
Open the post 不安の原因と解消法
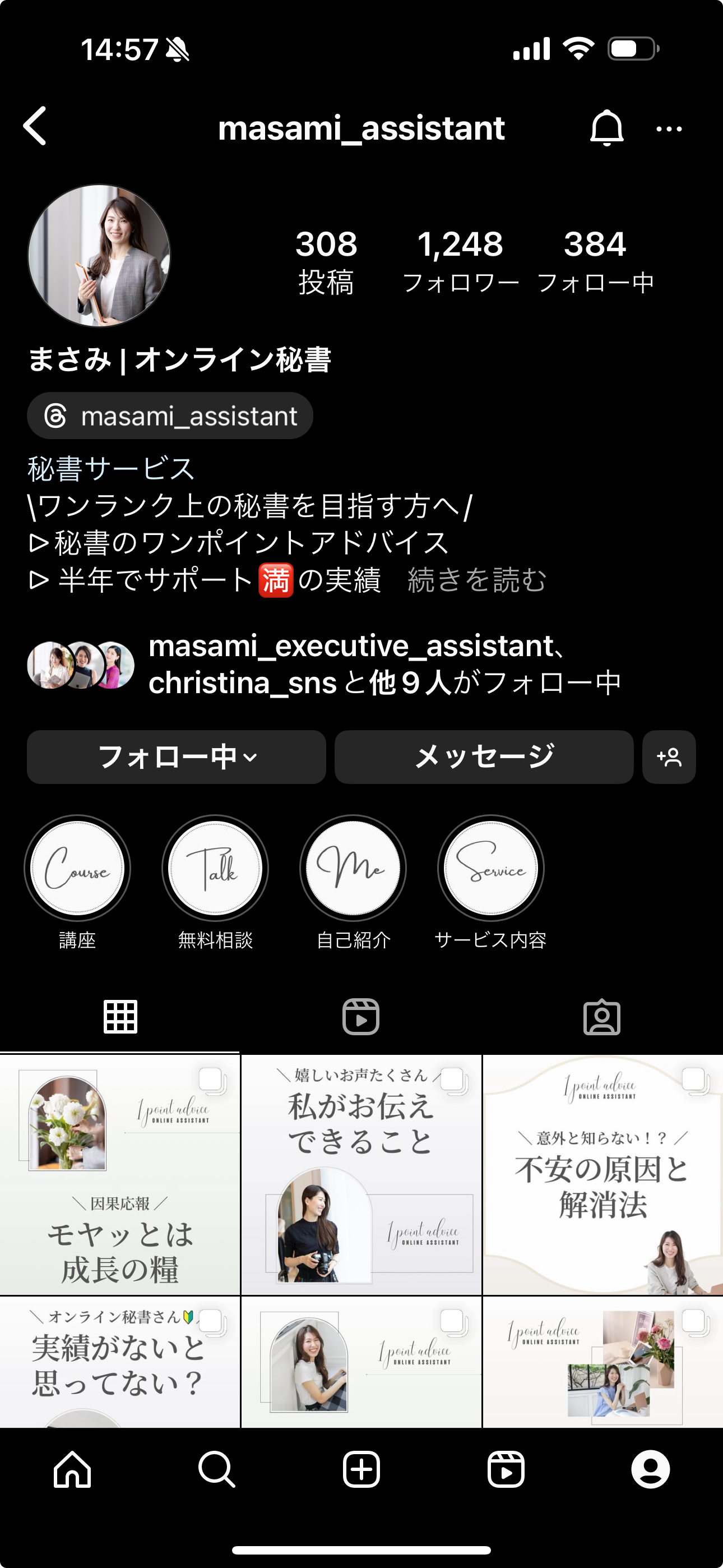(x=603, y=1175)
